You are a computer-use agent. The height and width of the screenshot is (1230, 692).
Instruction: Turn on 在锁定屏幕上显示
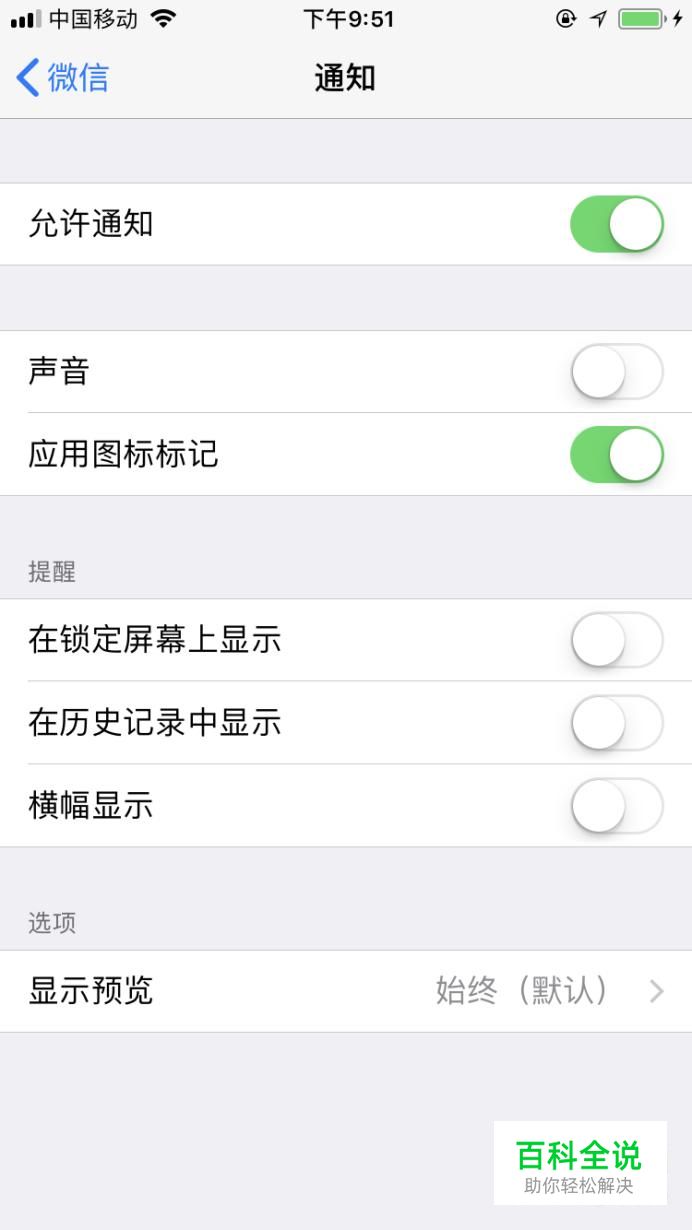click(617, 640)
